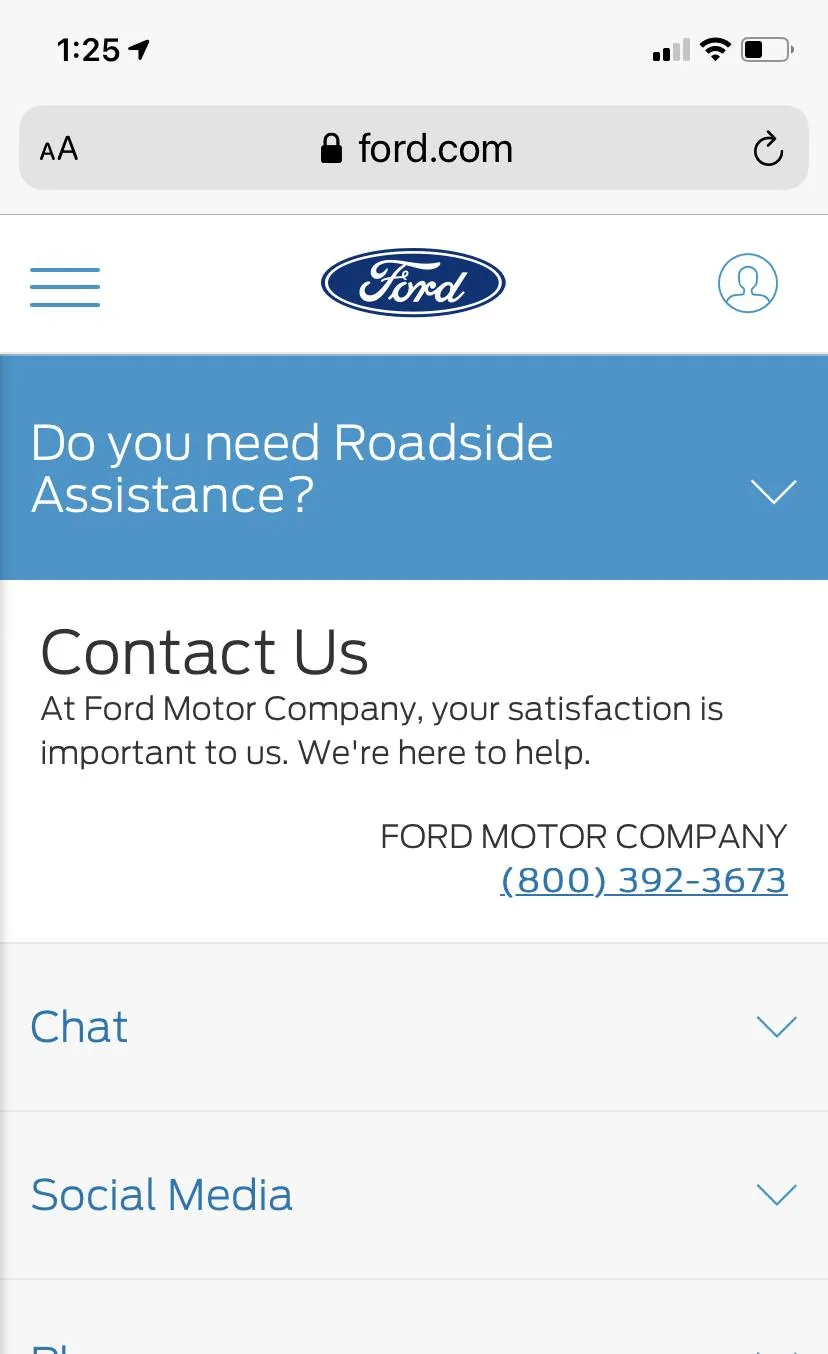The height and width of the screenshot is (1354, 828).
Task: Call the (800) 392-3673 number
Action: [x=643, y=880]
